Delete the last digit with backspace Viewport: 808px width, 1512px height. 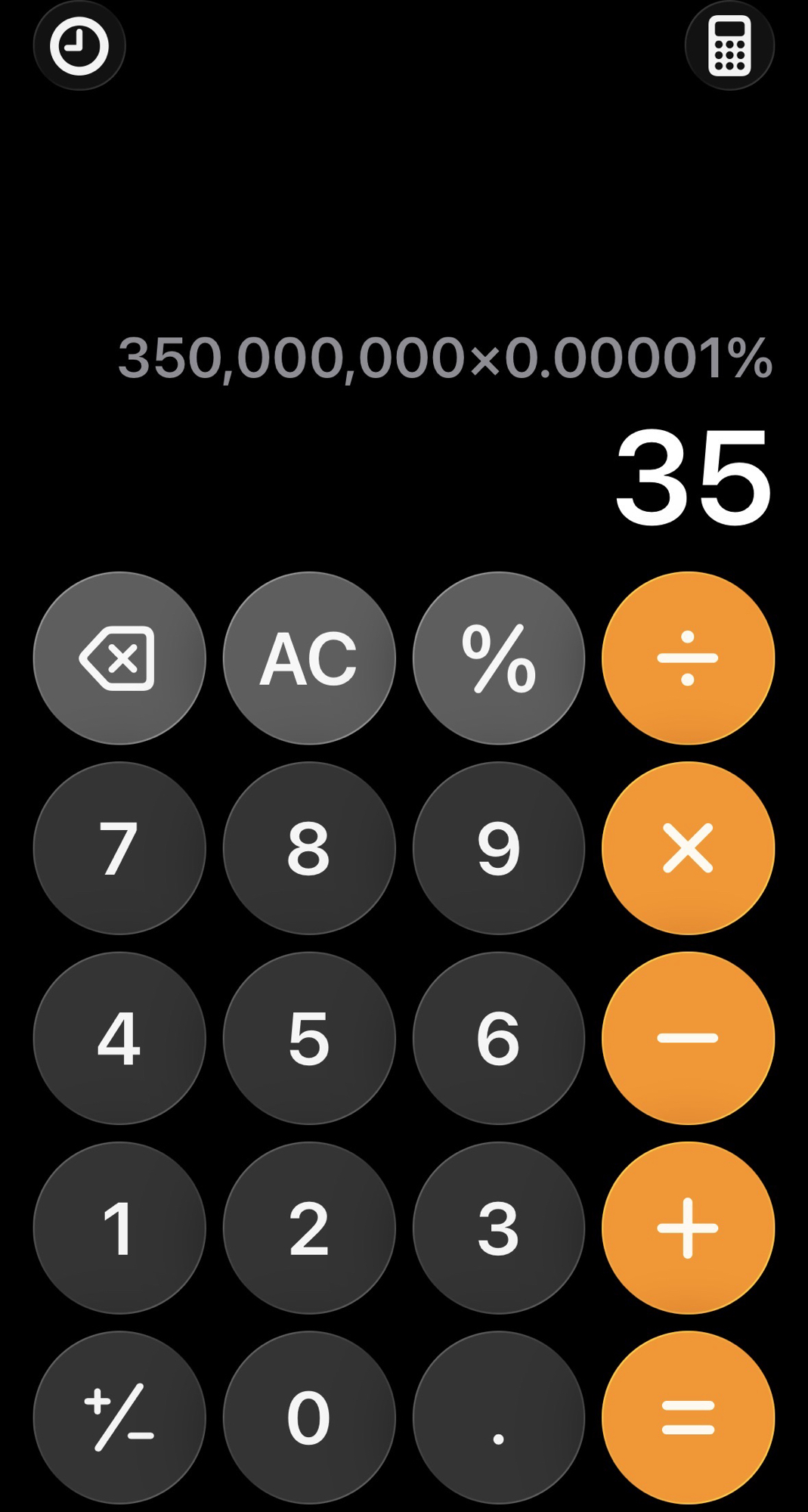[x=119, y=658]
